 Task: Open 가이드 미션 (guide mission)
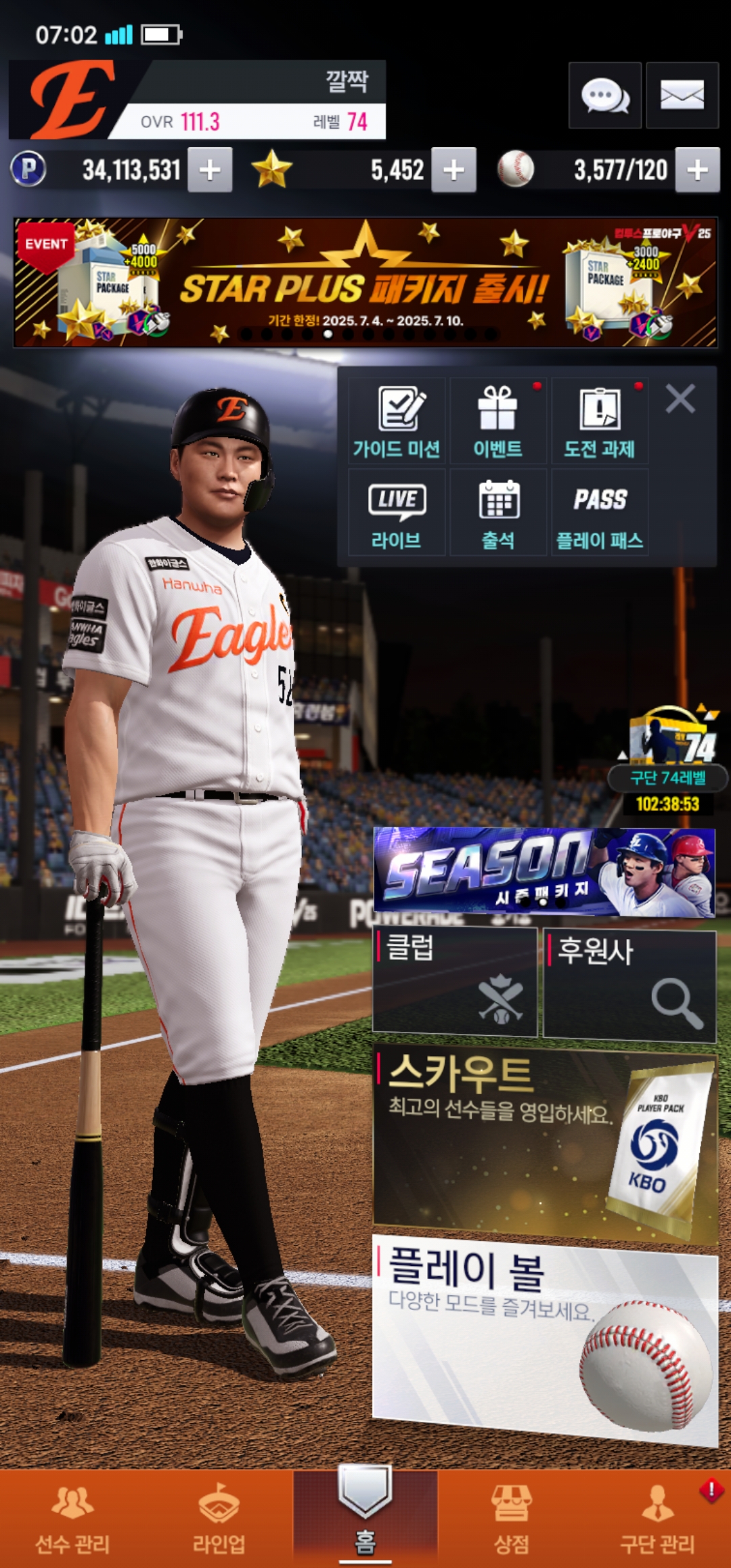pos(397,421)
